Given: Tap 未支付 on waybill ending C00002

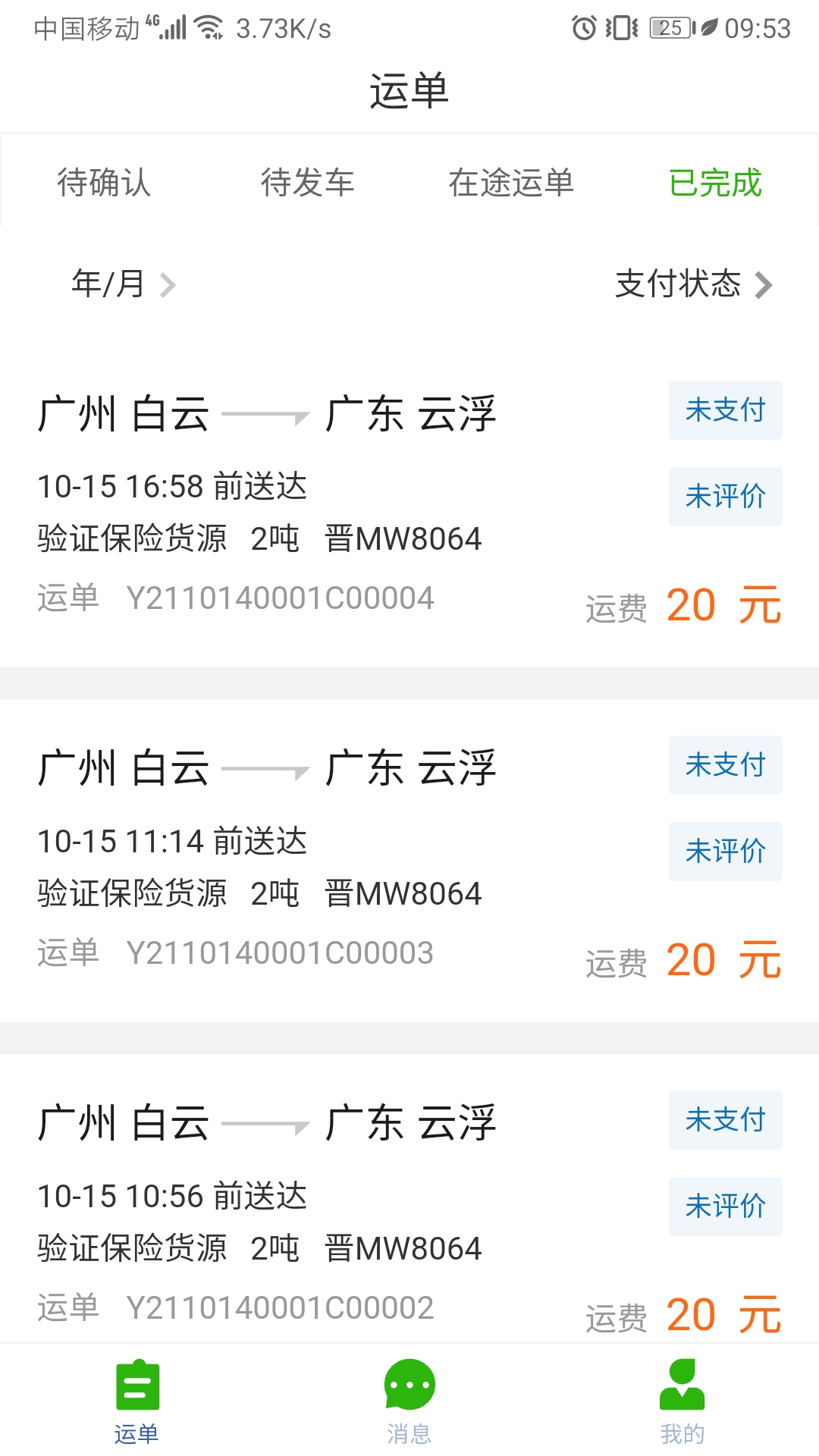Looking at the screenshot, I should click(725, 1120).
